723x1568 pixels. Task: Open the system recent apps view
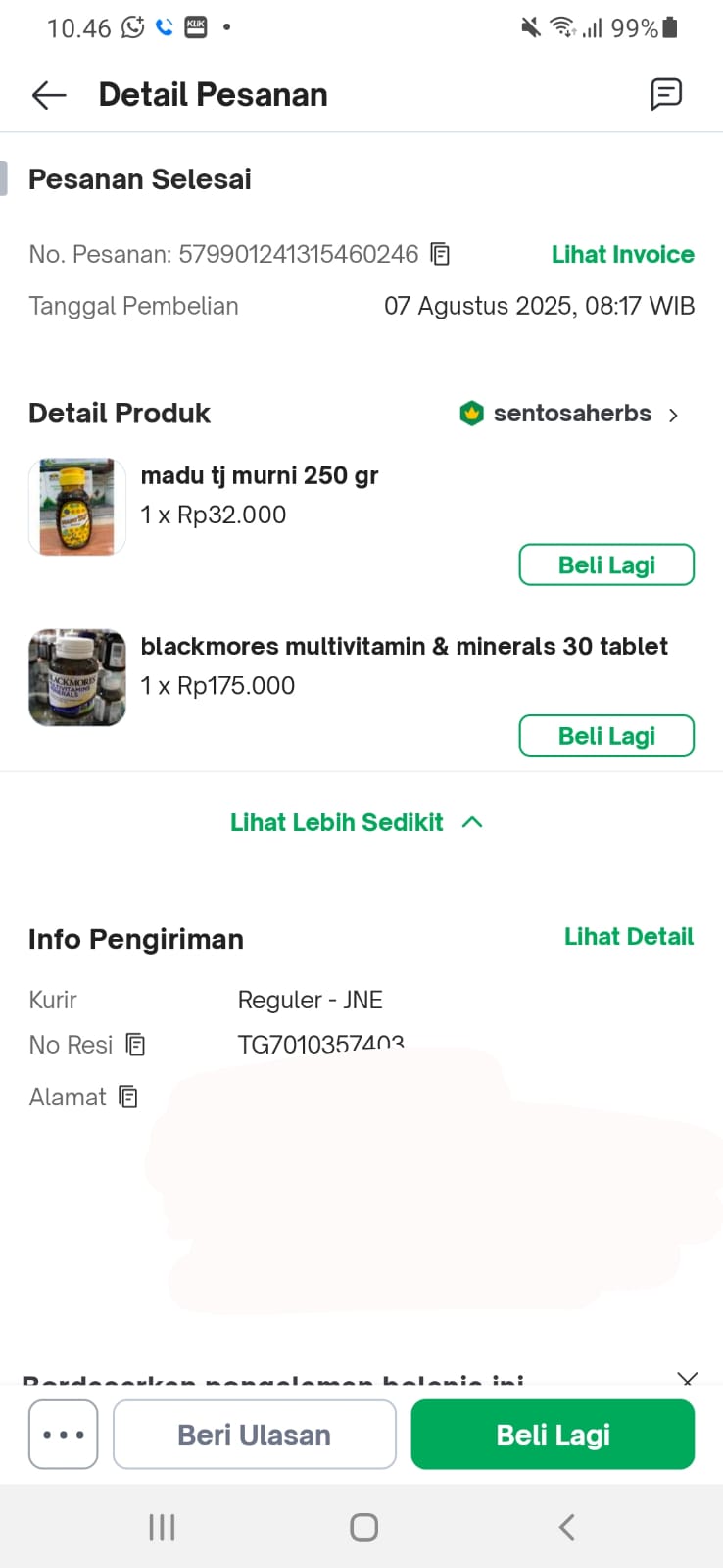(x=162, y=1527)
